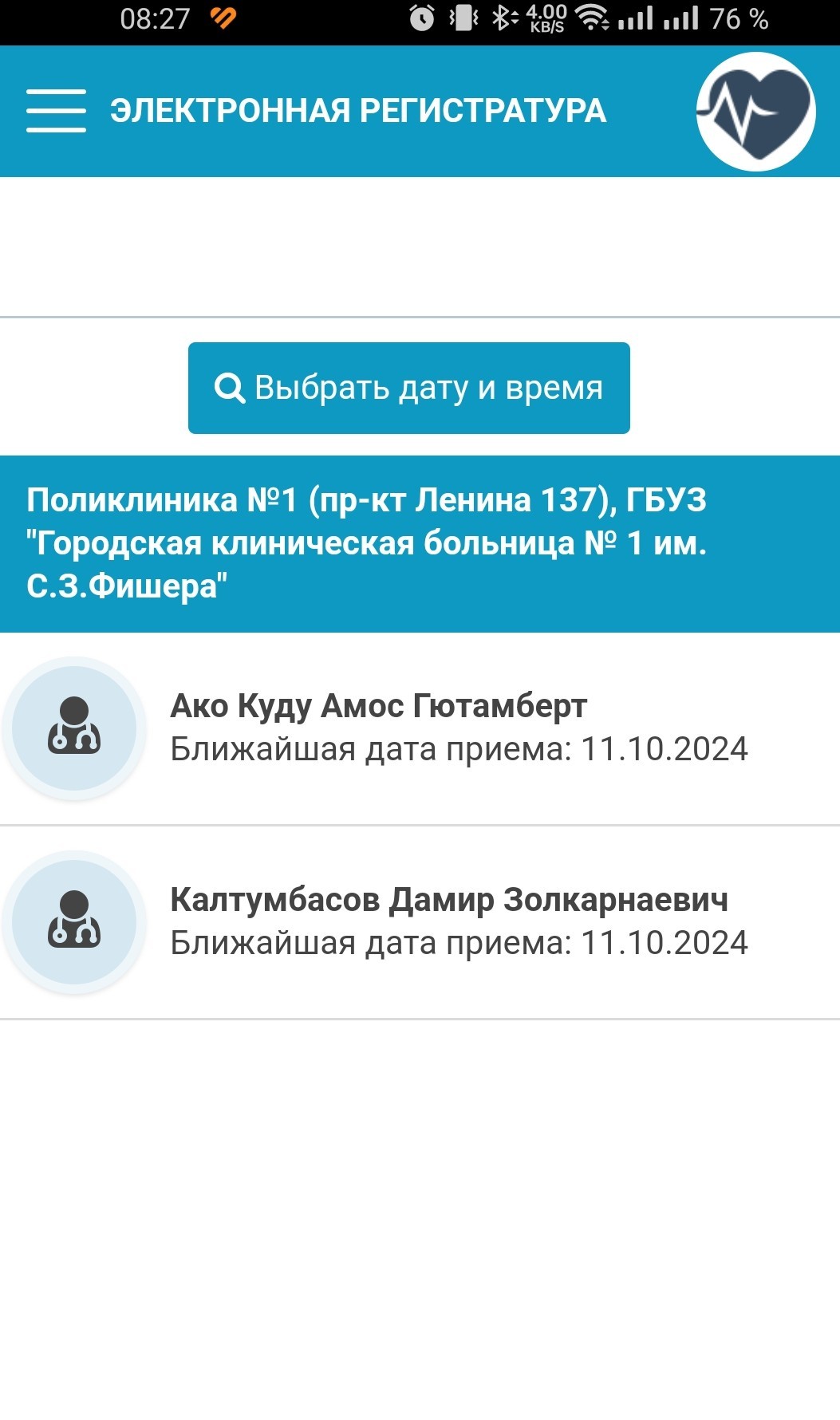Tap 'Выбрать дату и время' button
Viewport: 840px width, 1420px height.
[408, 389]
